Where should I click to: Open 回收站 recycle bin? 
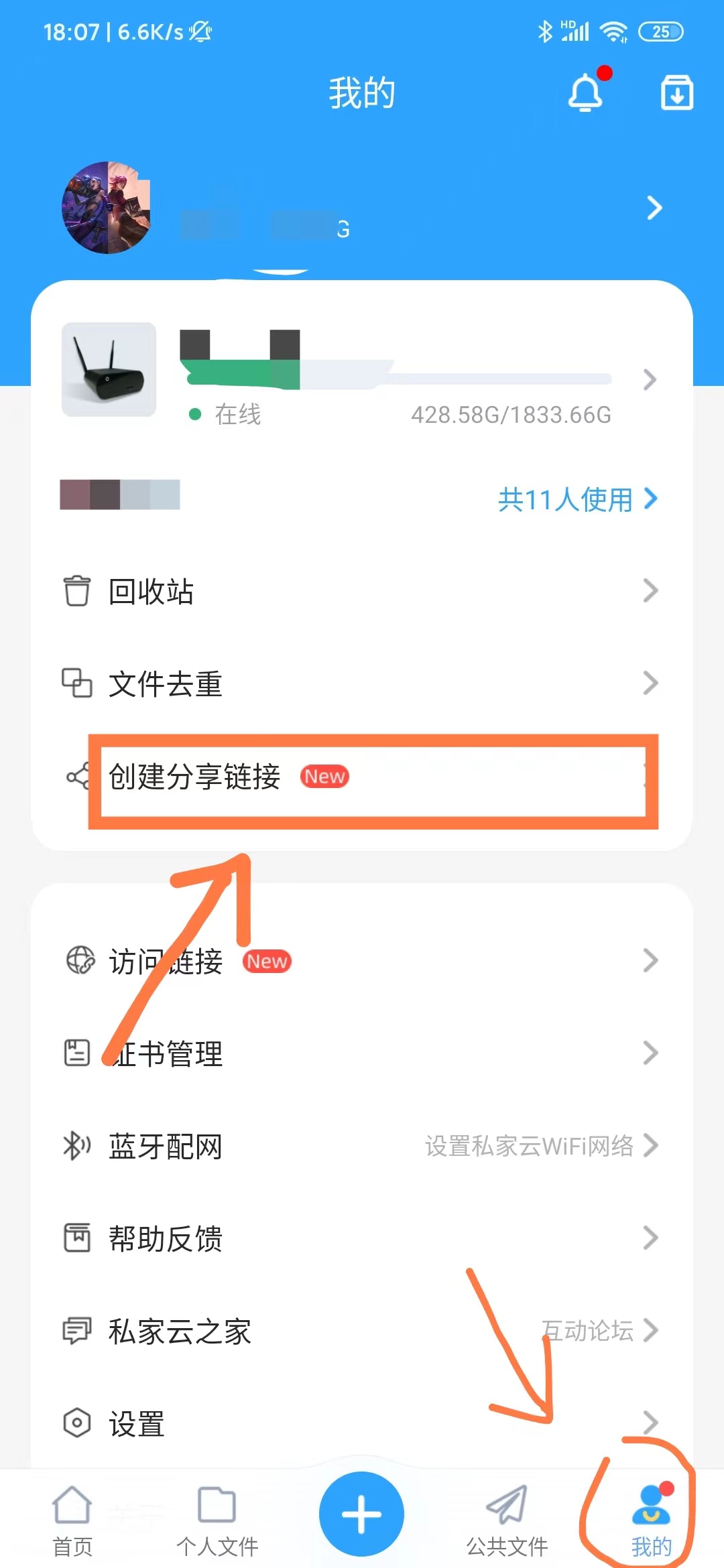pyautogui.click(x=362, y=591)
